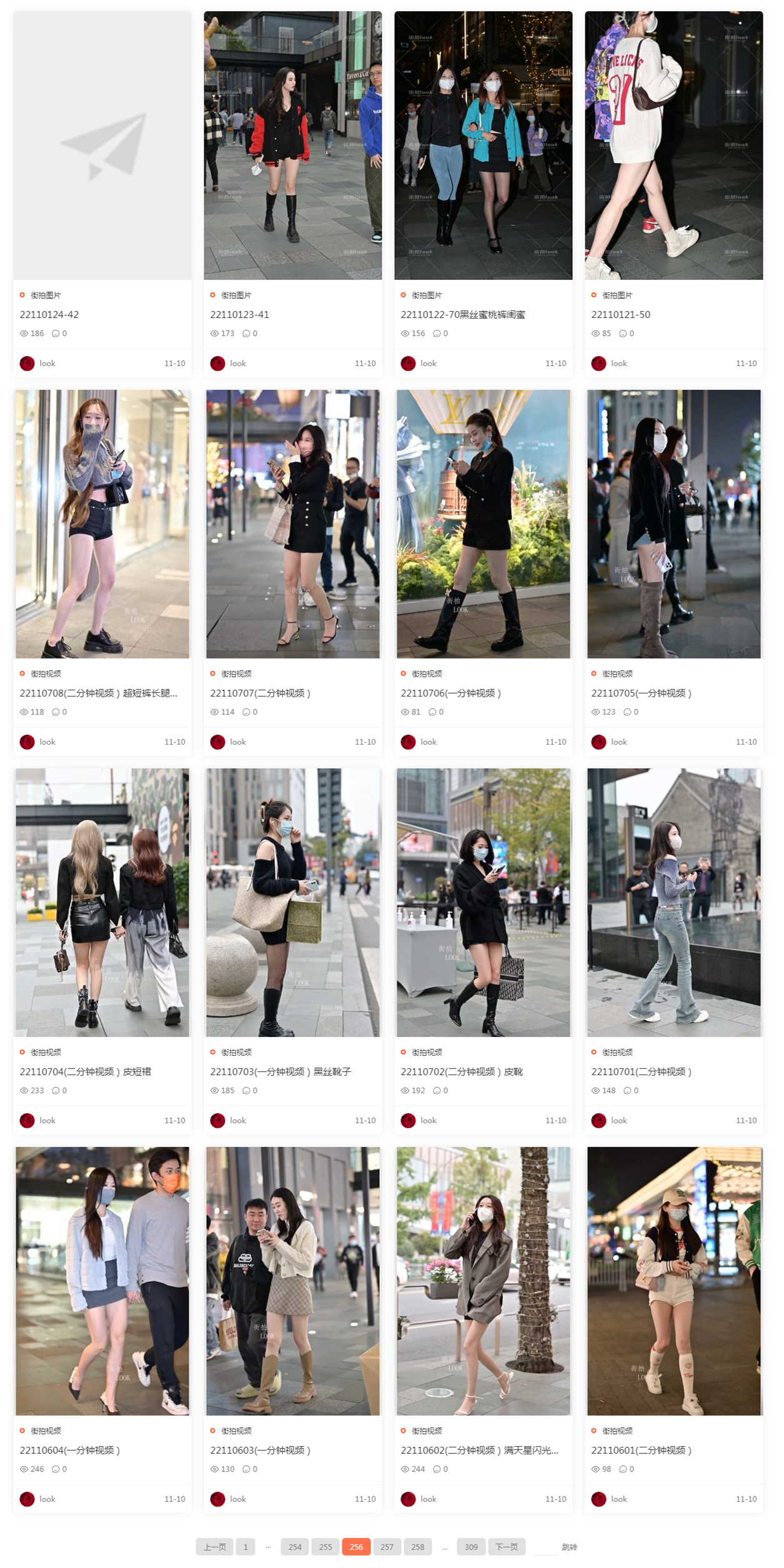Open video post 22110705
784x1568 pixels.
[641, 693]
